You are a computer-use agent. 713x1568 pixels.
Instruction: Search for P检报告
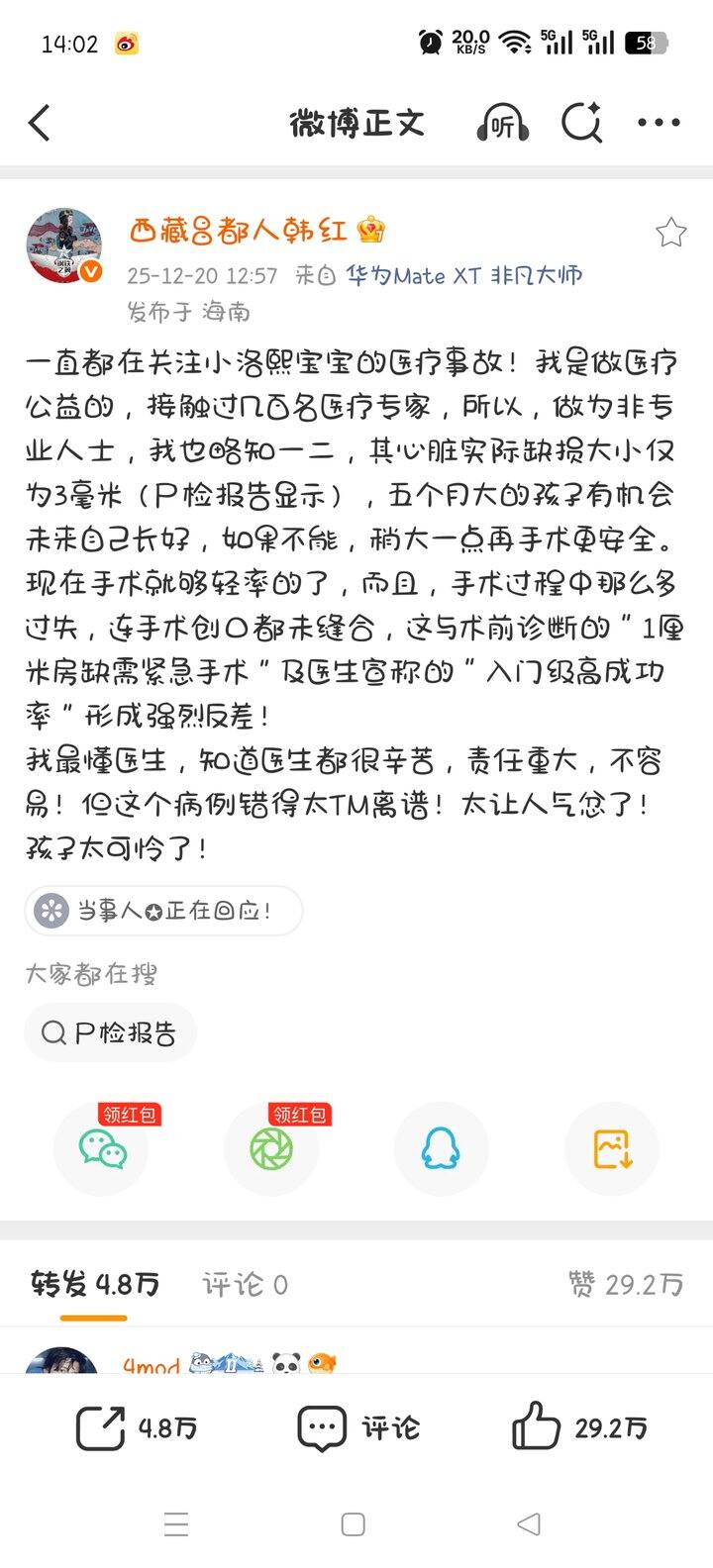(x=110, y=1031)
